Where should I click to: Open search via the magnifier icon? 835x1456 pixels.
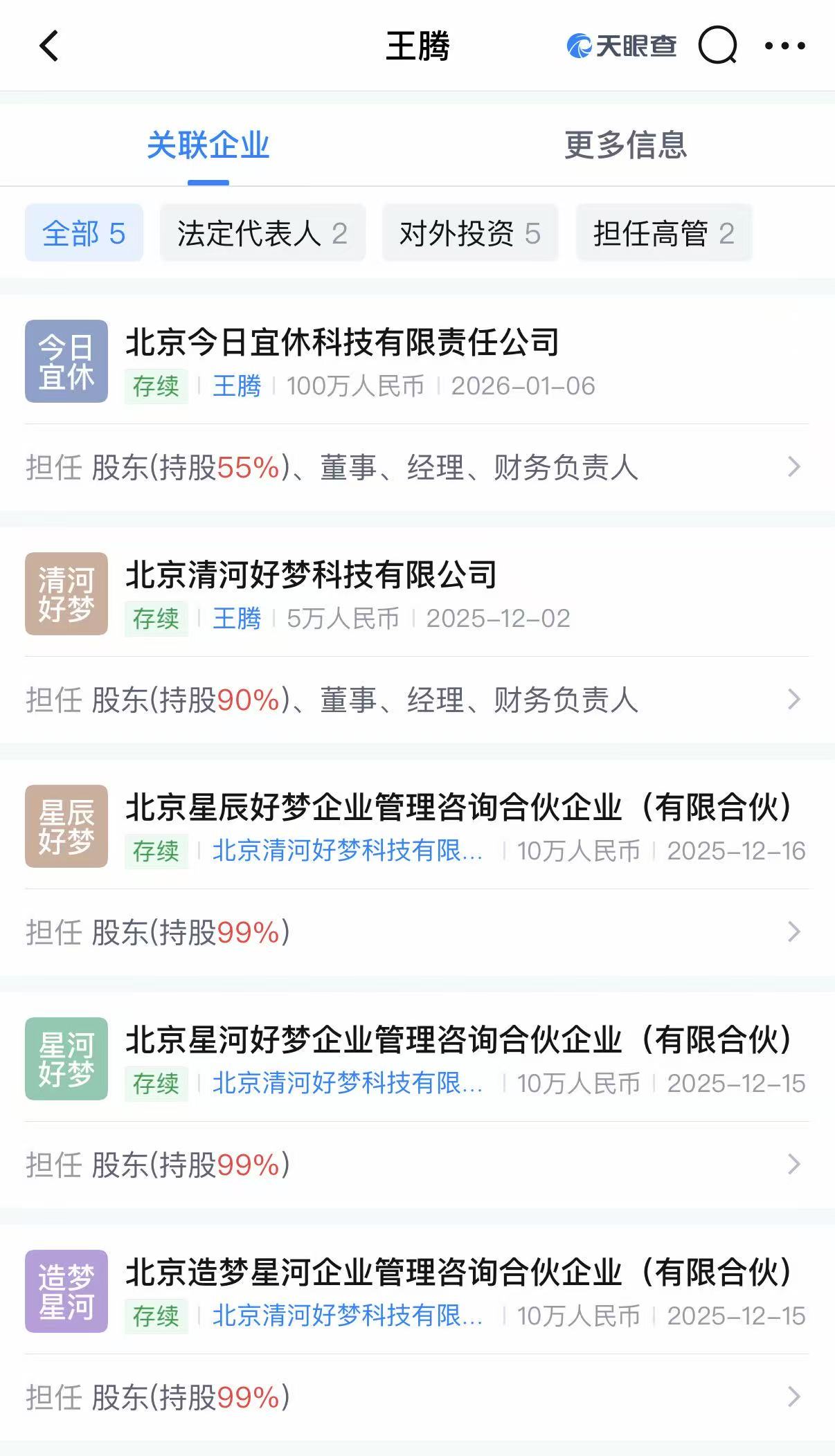click(717, 44)
